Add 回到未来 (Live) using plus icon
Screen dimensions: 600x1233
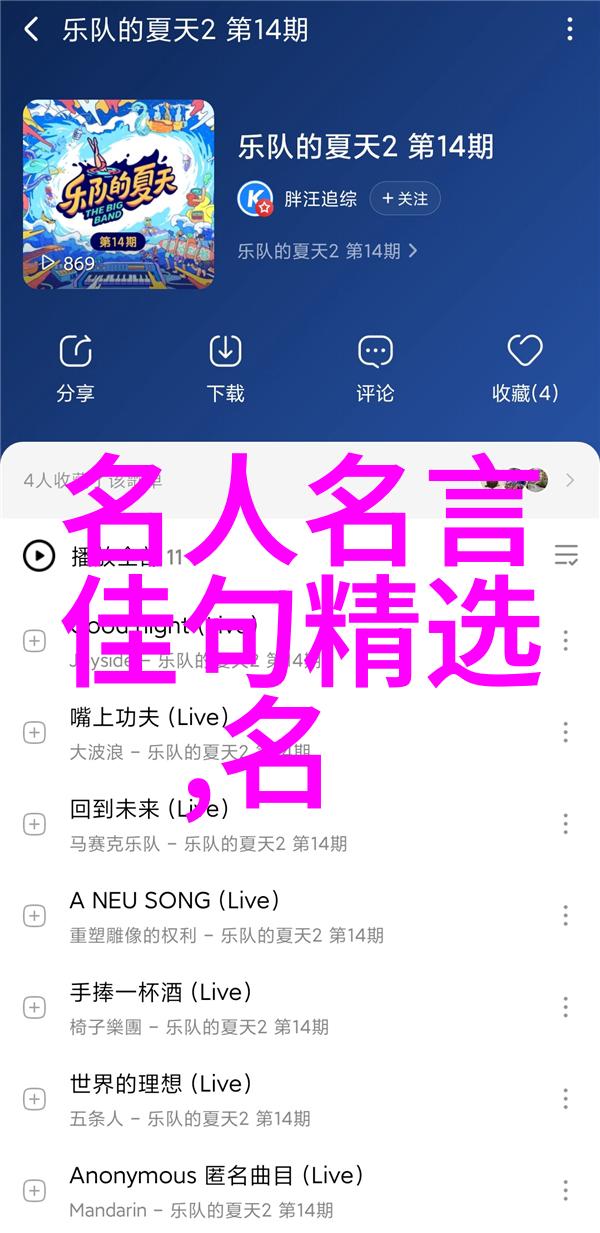34,824
